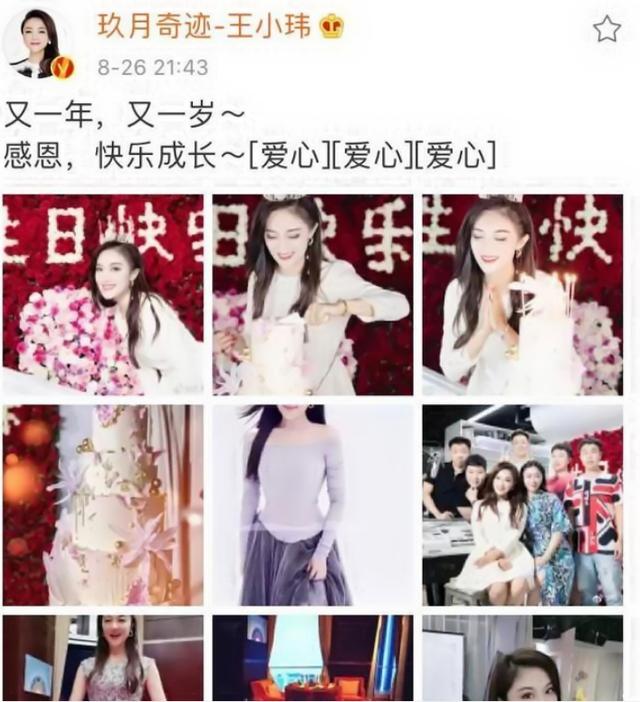Tap the favorite star icon
Viewport: 640px width, 702px height.
(x=607, y=30)
